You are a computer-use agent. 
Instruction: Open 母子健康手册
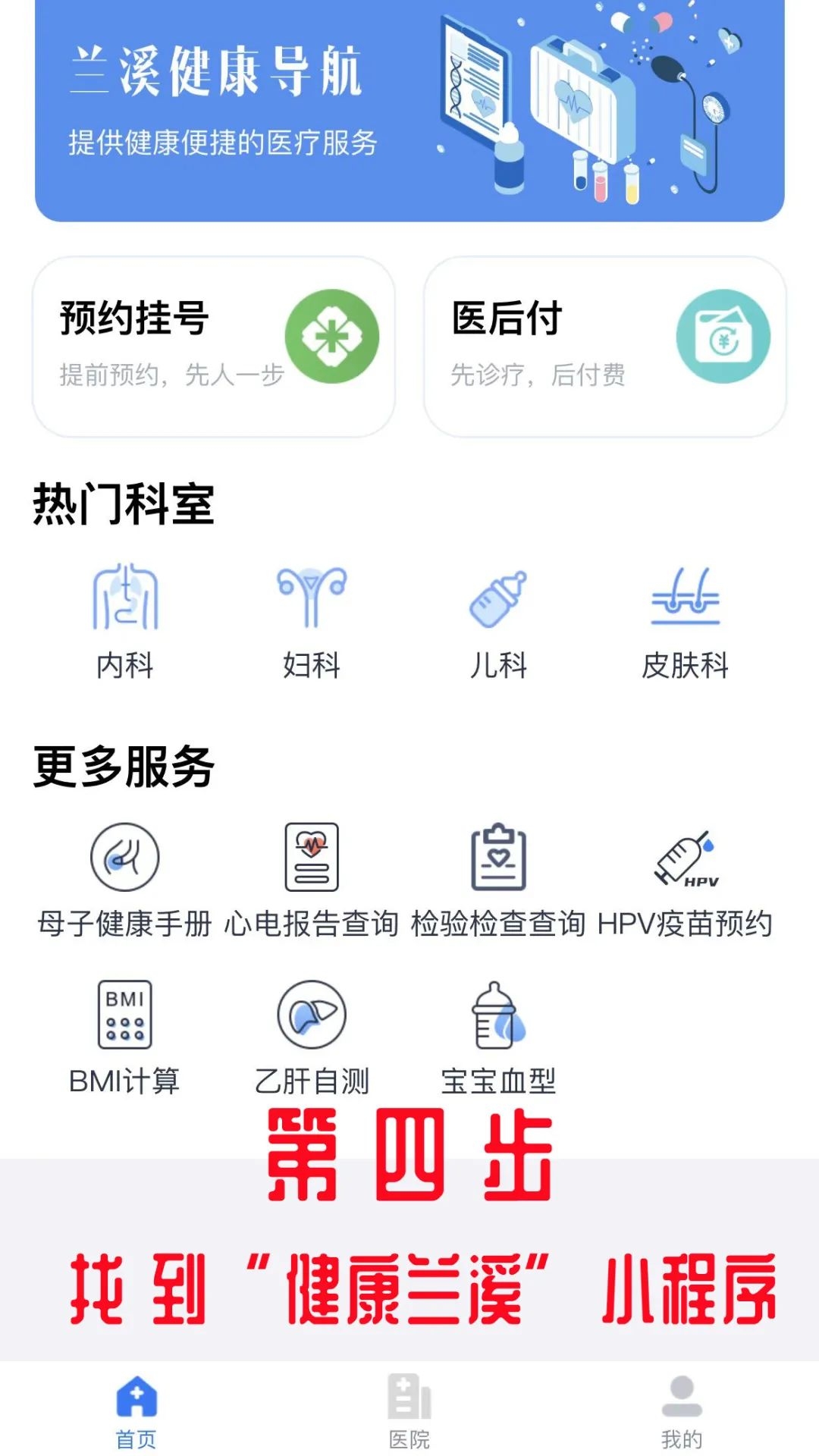[125, 880]
